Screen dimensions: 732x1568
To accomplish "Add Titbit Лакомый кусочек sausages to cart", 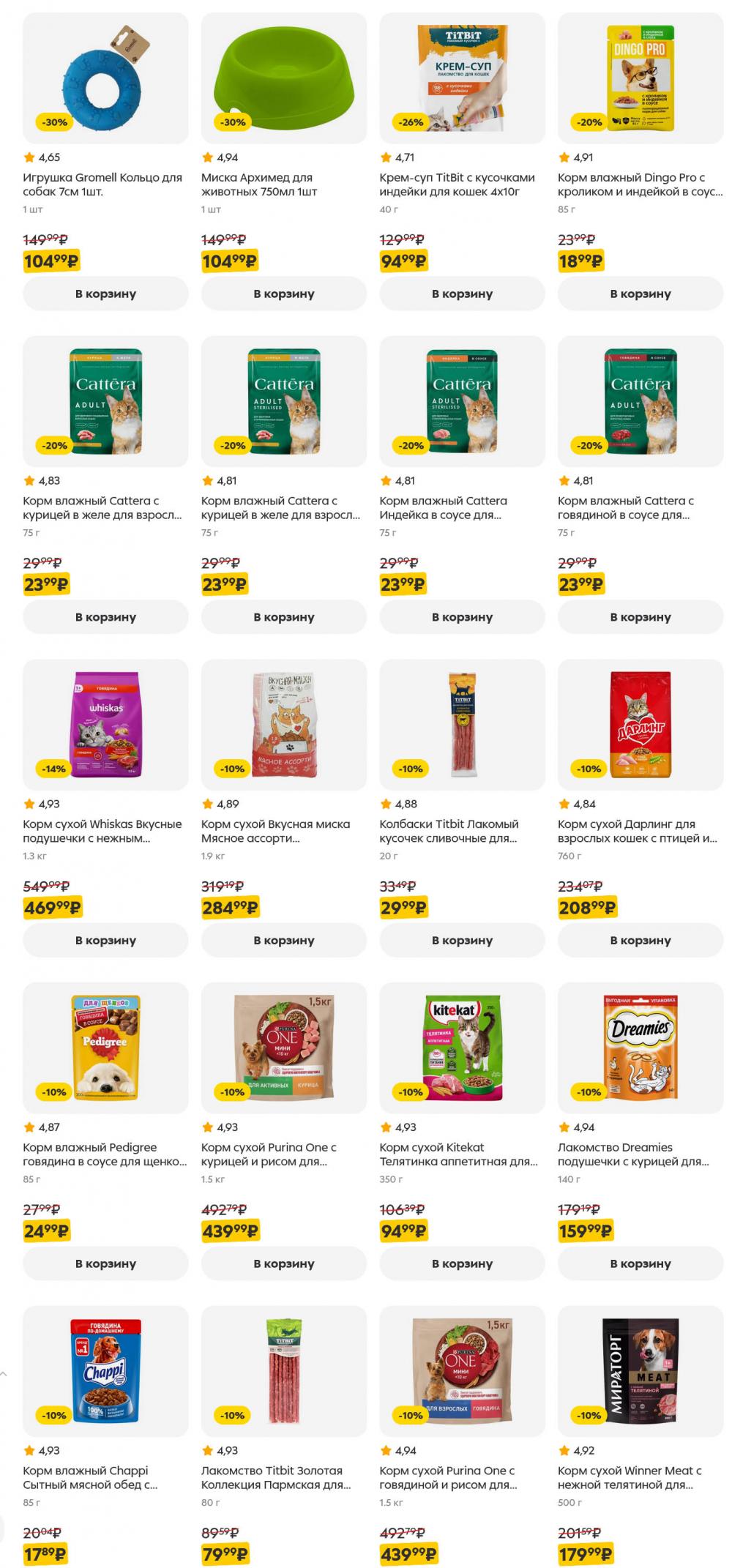I will 462,941.
